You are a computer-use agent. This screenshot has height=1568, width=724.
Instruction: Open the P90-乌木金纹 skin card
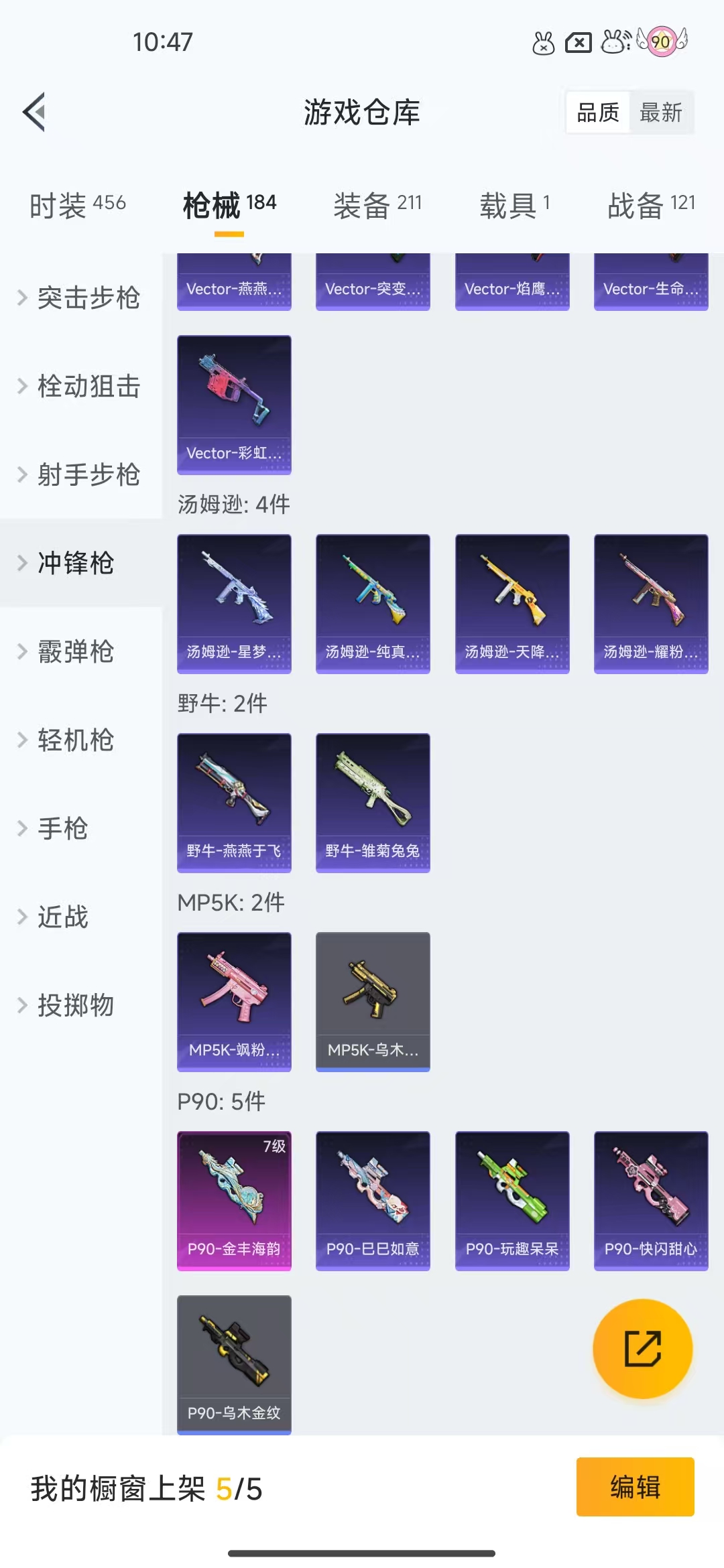(x=234, y=1365)
